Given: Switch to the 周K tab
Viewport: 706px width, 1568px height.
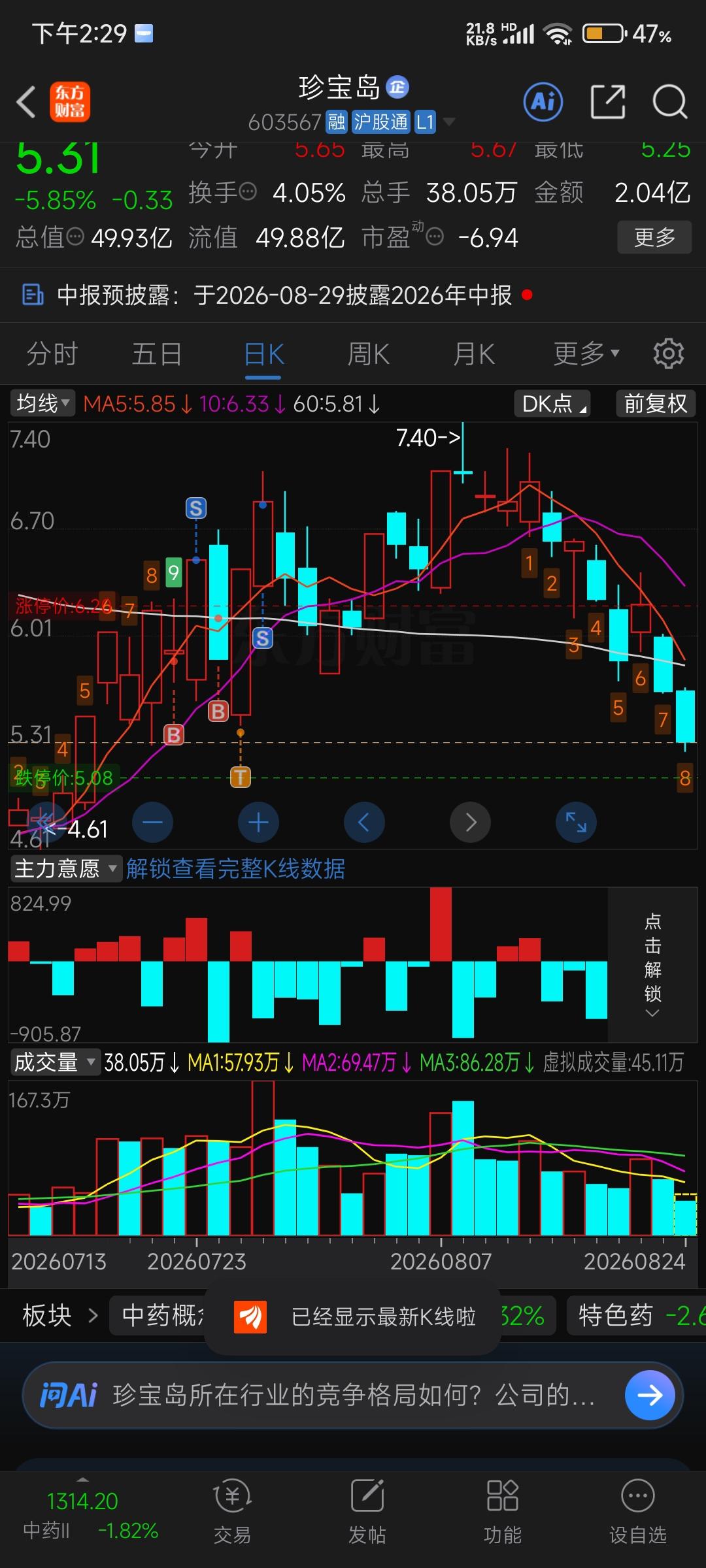Looking at the screenshot, I should click(x=369, y=355).
